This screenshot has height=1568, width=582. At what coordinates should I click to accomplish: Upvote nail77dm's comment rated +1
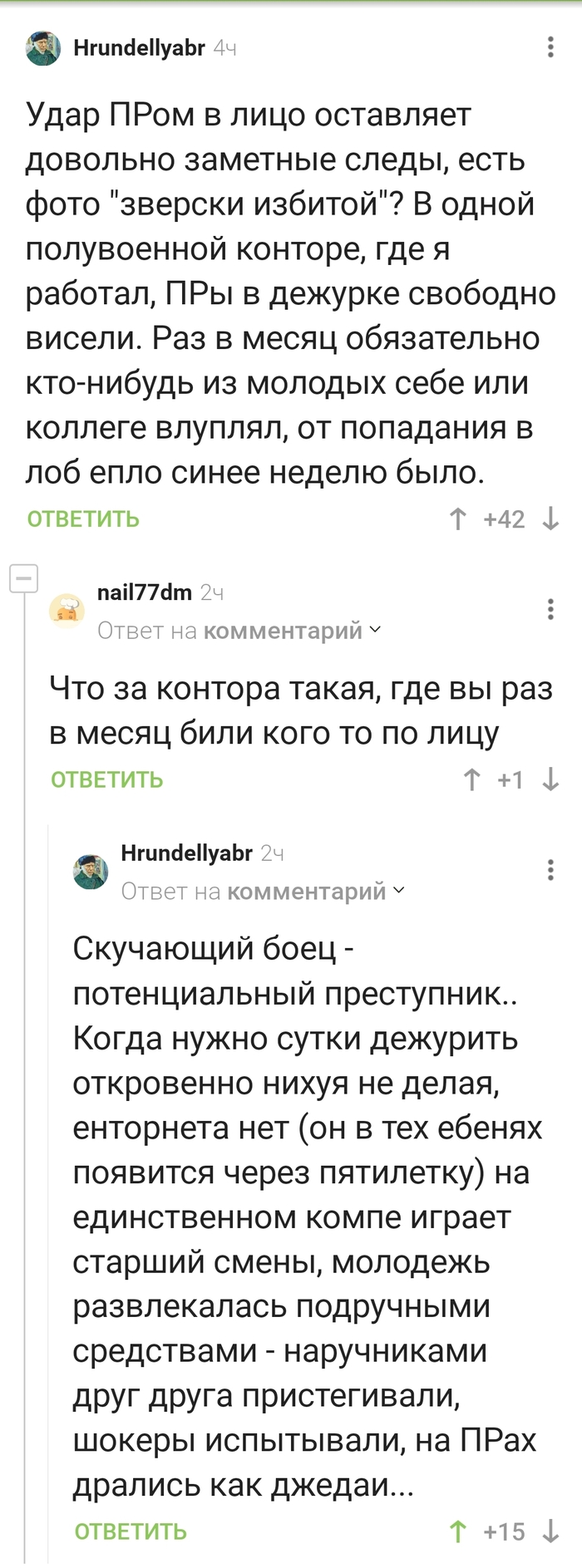coord(471,779)
